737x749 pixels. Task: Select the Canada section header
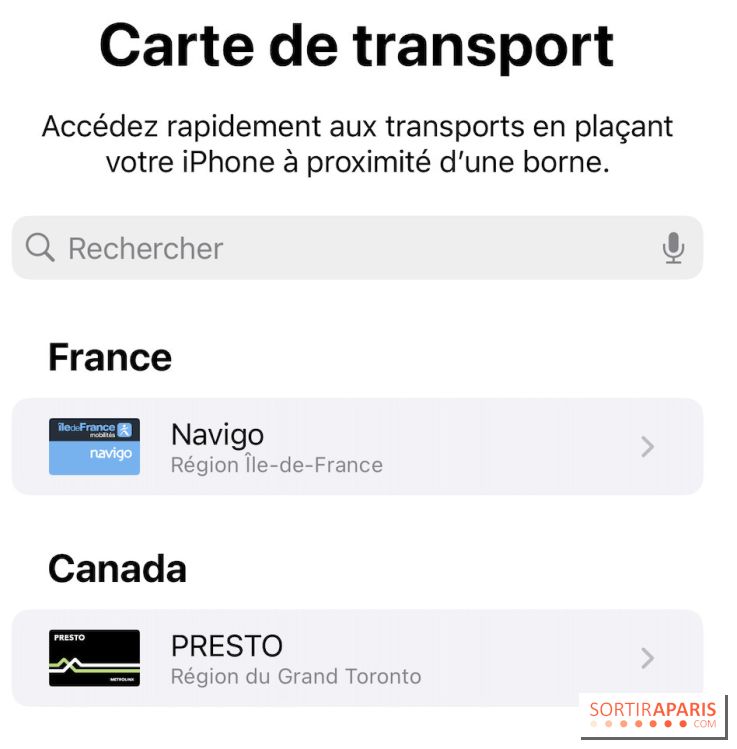click(x=118, y=568)
